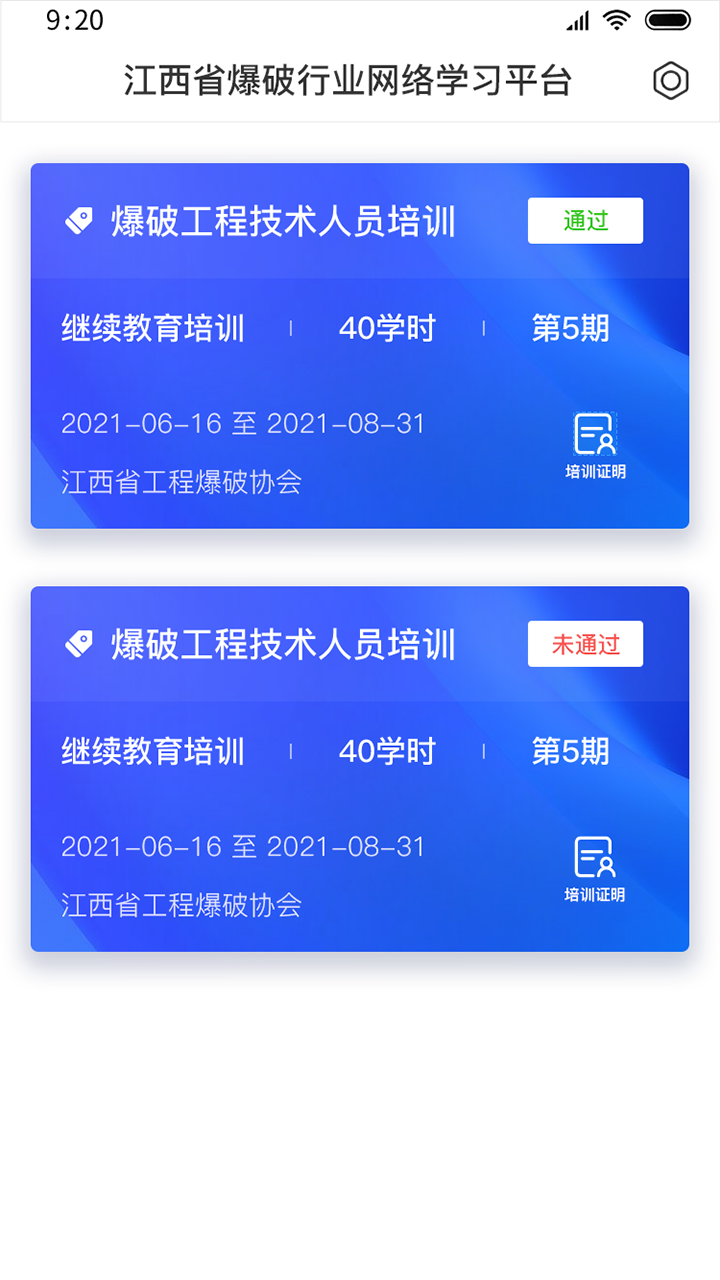
Task: Open the hexagon settings icon in title bar
Action: (670, 80)
